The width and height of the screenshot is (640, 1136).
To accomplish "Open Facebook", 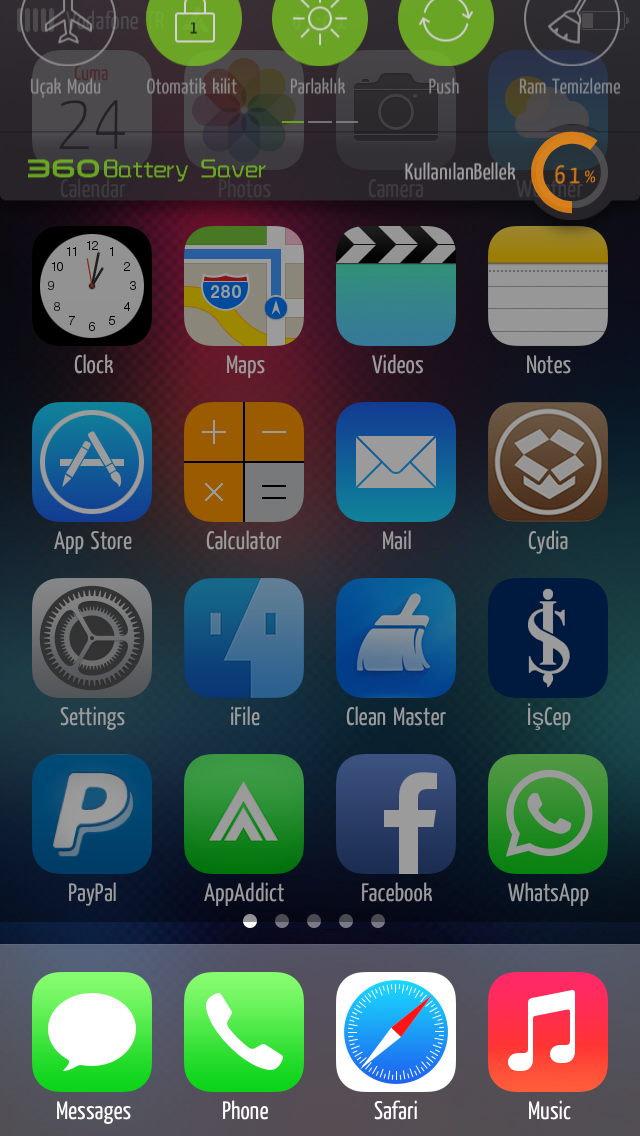I will pos(396,814).
